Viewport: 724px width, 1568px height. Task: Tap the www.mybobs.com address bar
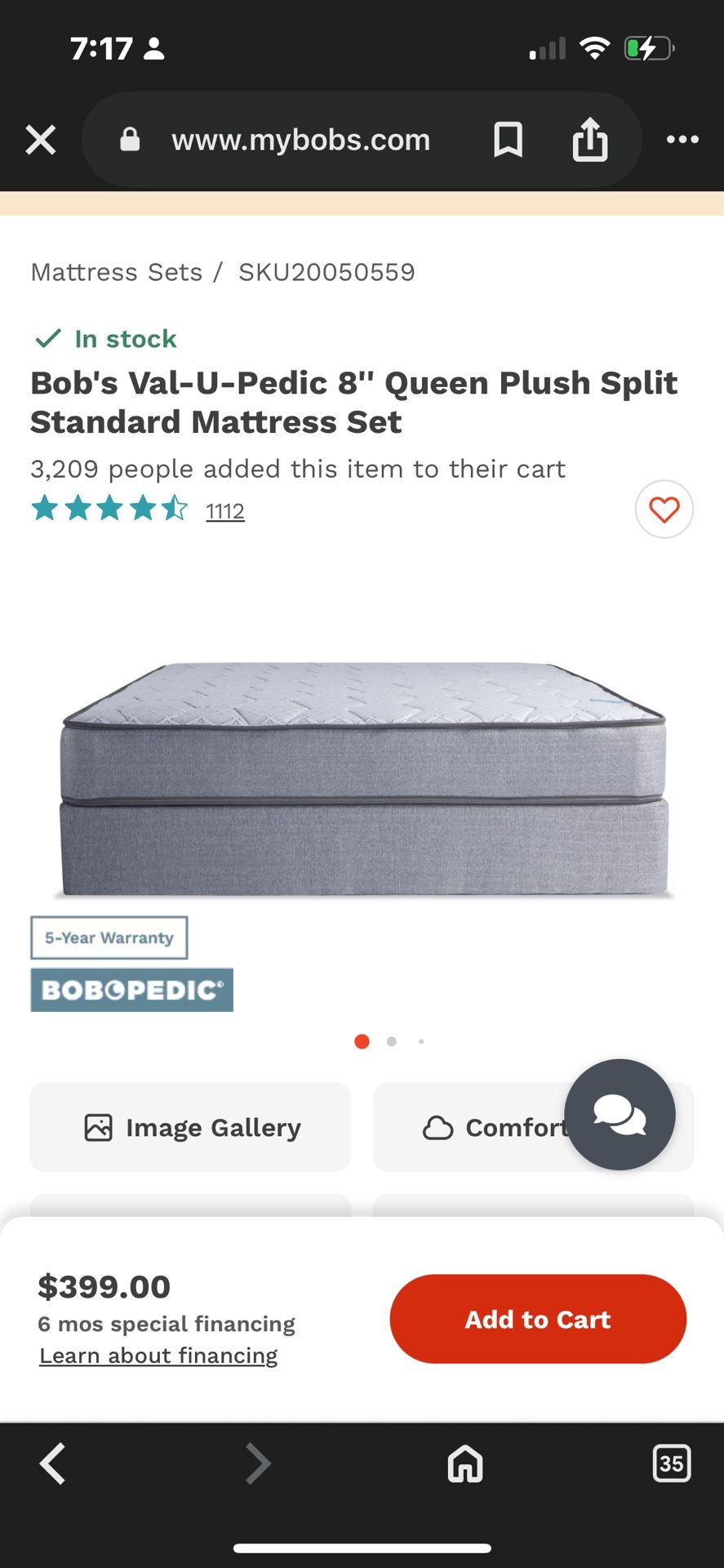300,139
